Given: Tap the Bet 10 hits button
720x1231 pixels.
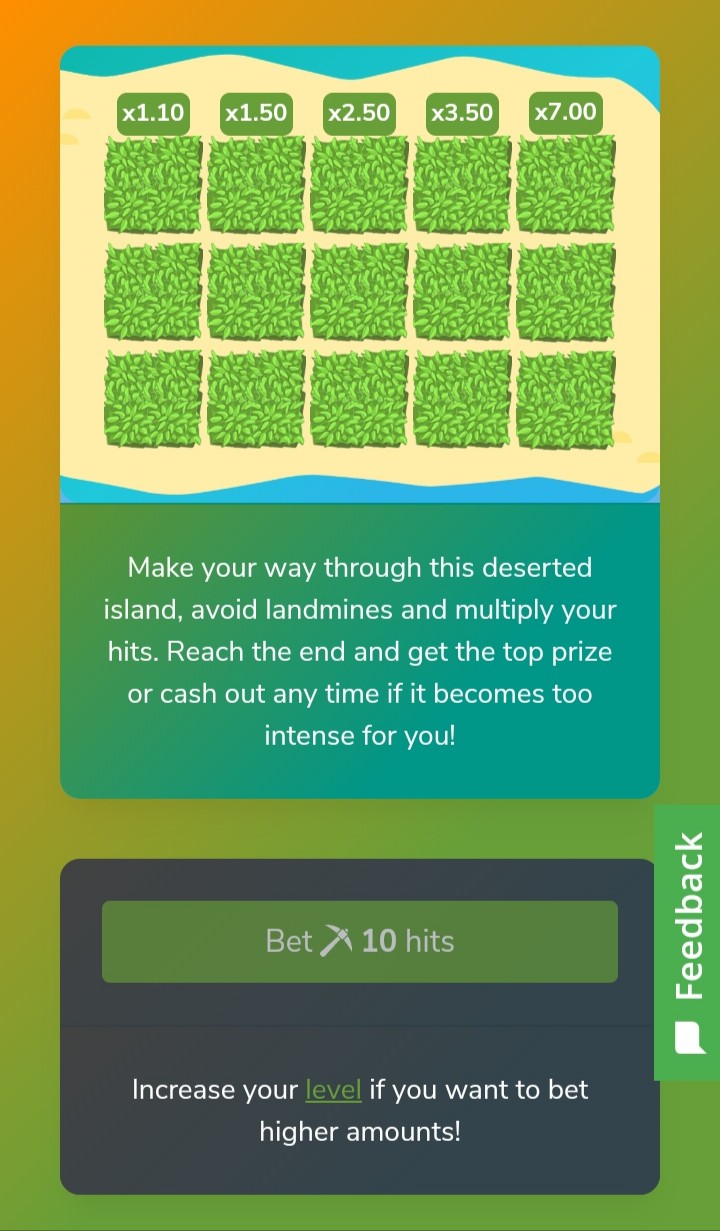Looking at the screenshot, I should pos(359,941).
